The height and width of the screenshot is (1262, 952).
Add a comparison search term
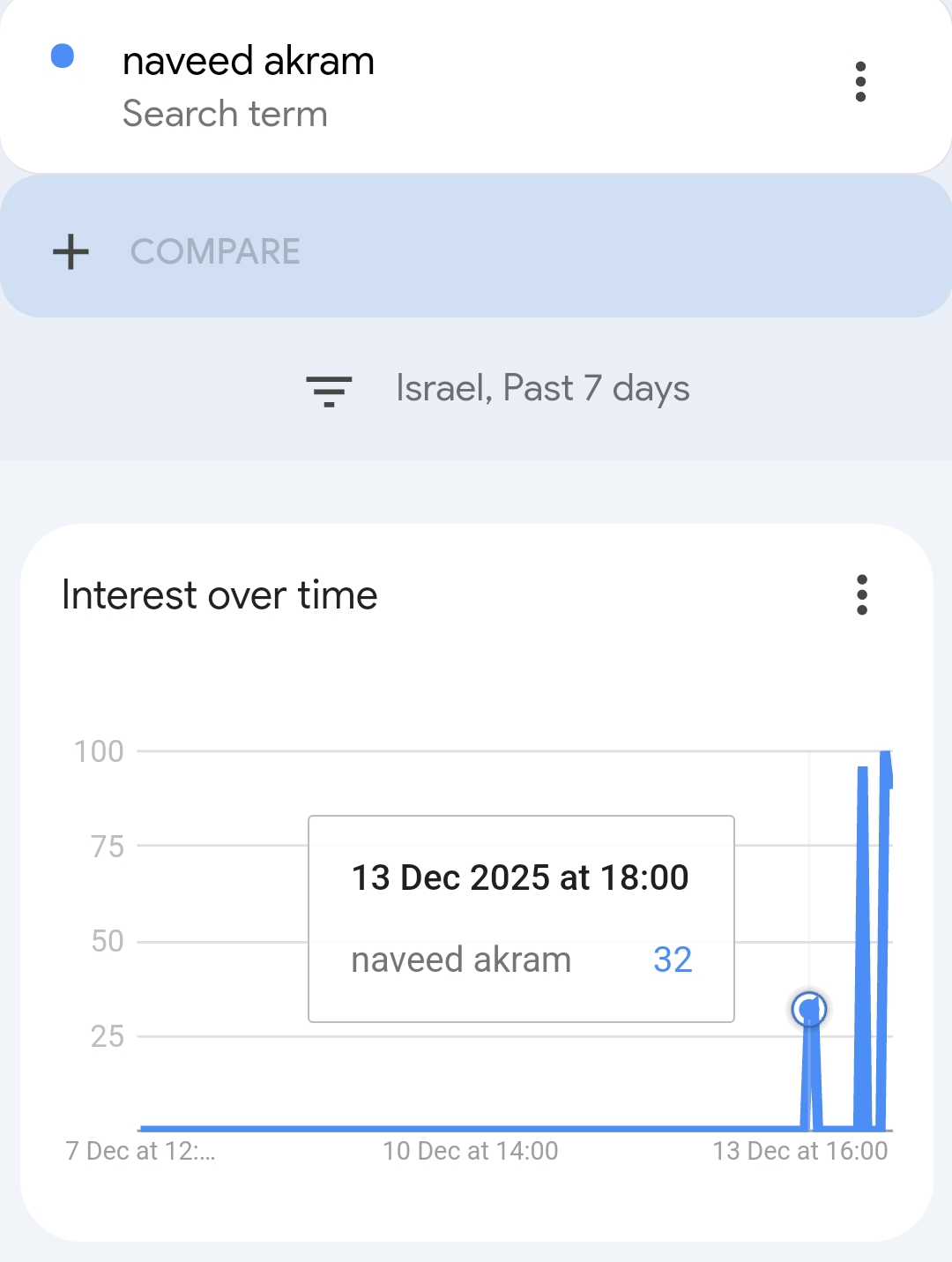pos(213,252)
